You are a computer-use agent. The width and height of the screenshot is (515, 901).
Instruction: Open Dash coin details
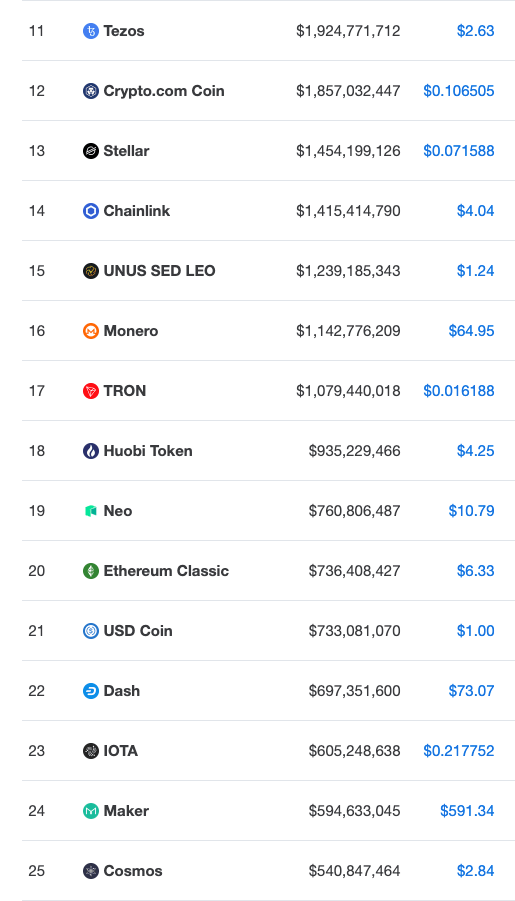[121, 691]
